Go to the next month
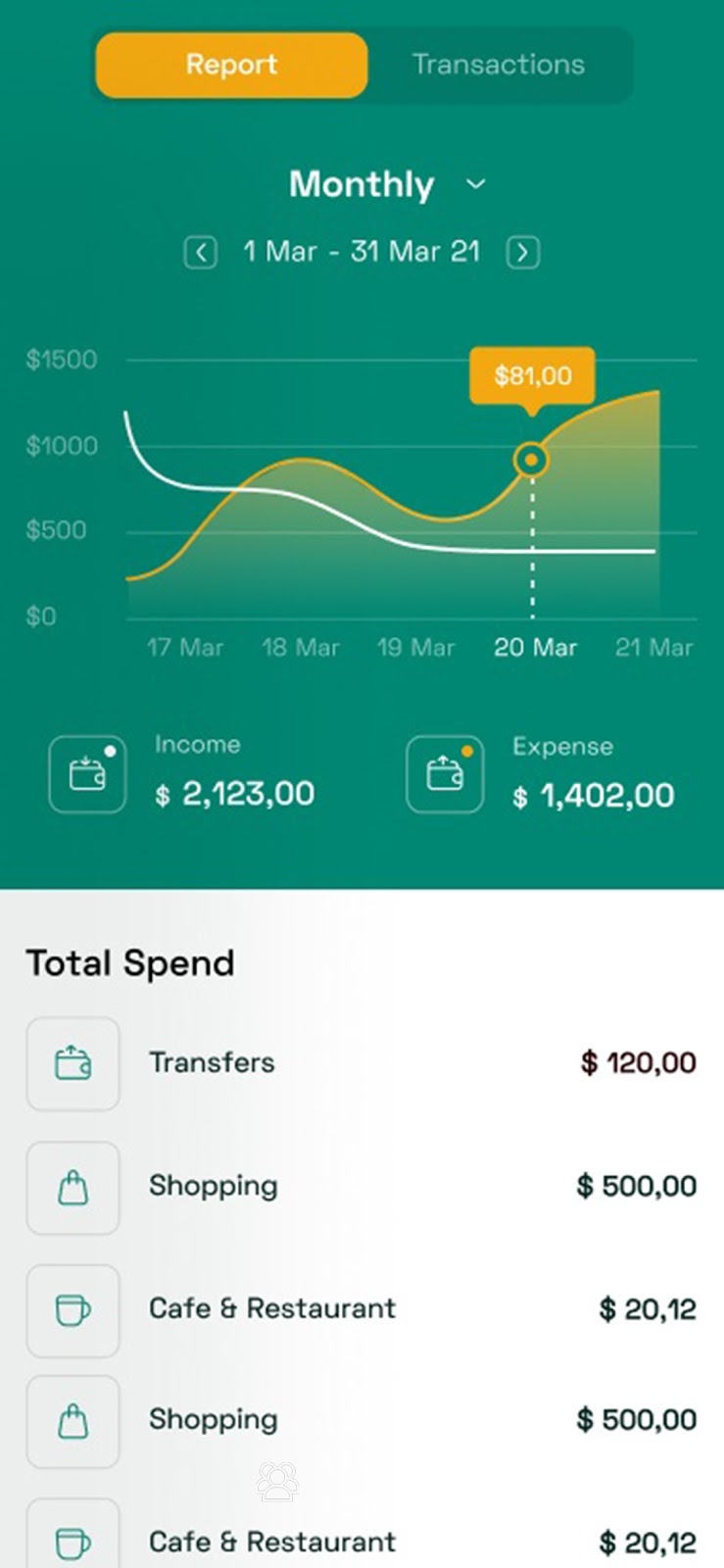The width and height of the screenshot is (724, 1568). pos(522,253)
